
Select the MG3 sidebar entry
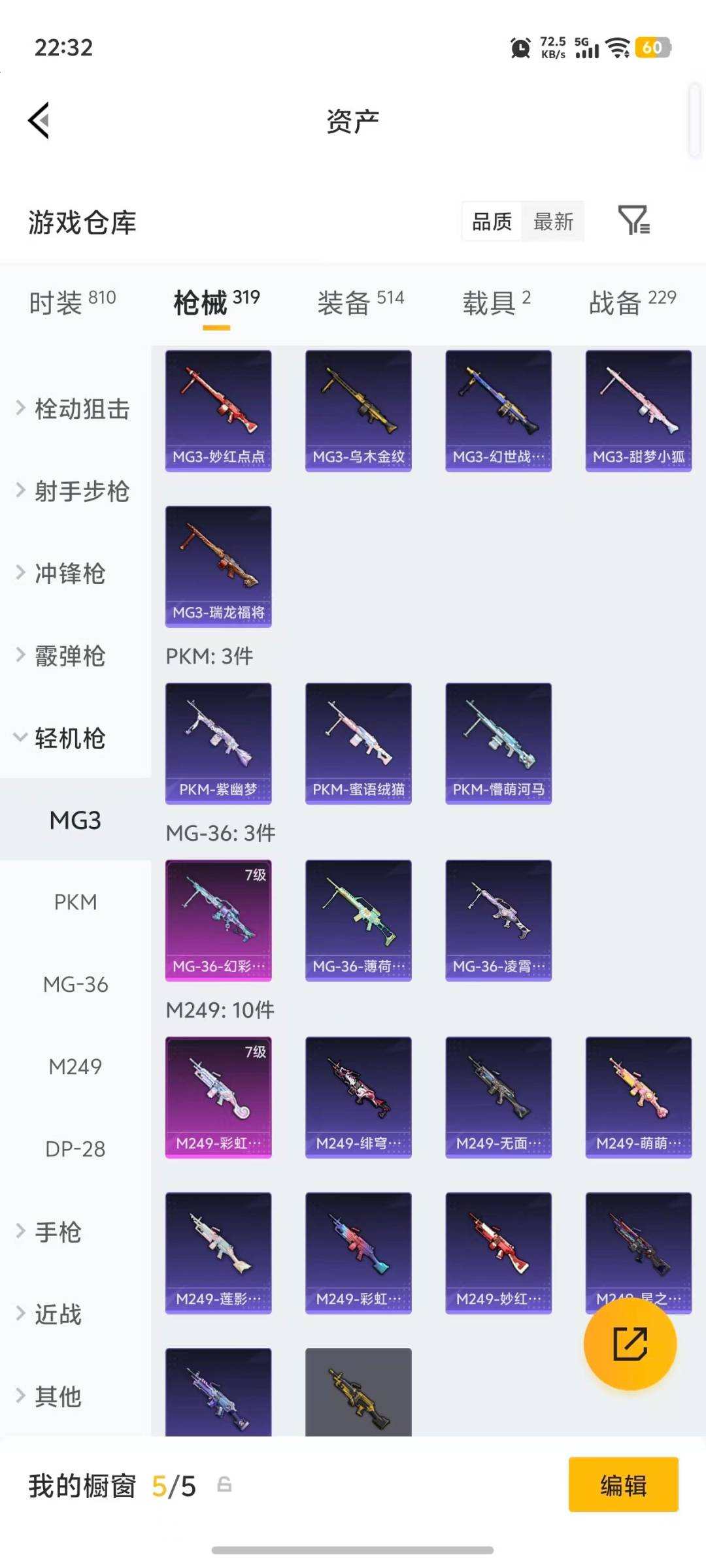coord(75,820)
